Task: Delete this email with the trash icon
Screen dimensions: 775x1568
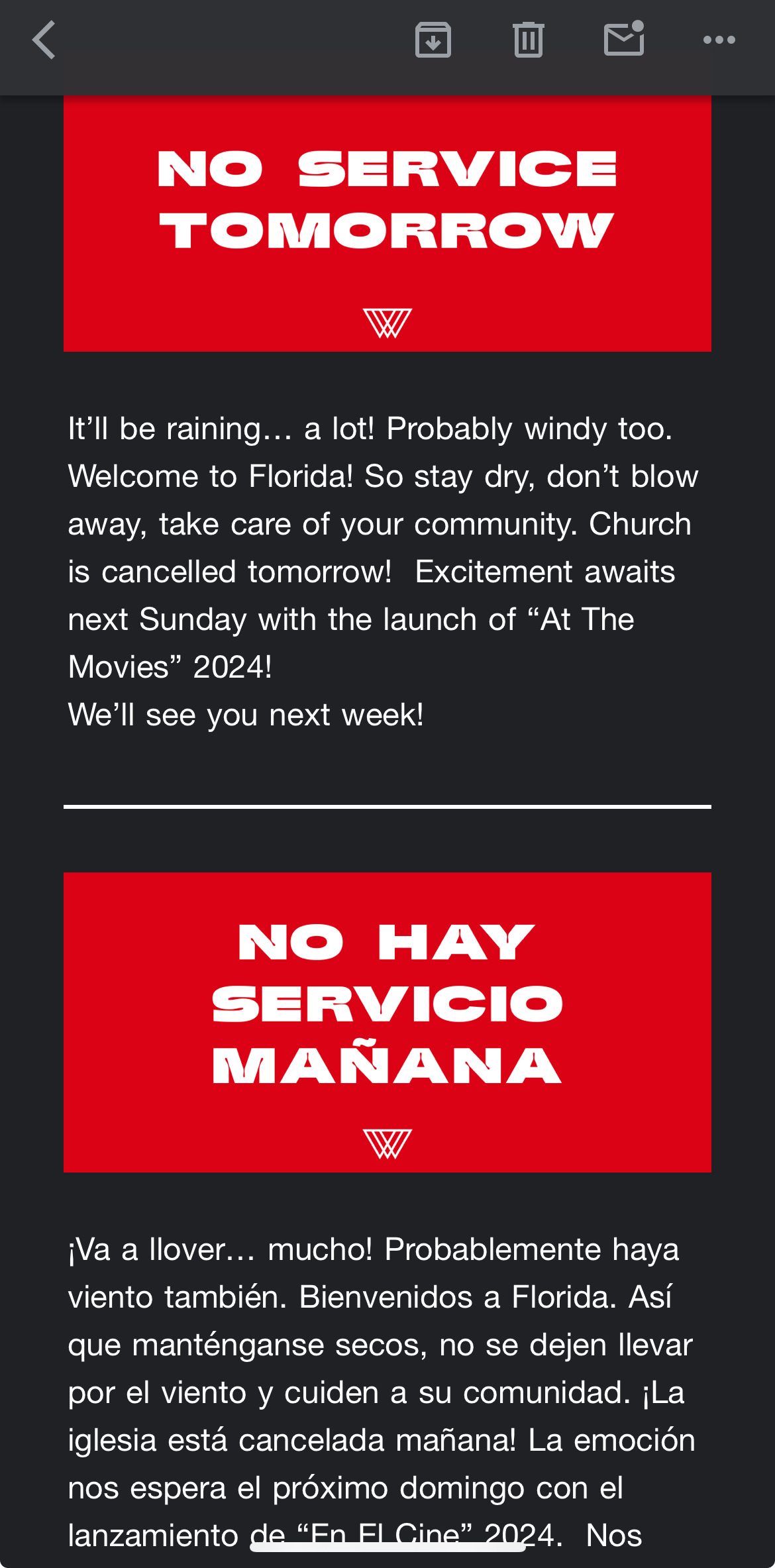Action: (x=529, y=40)
